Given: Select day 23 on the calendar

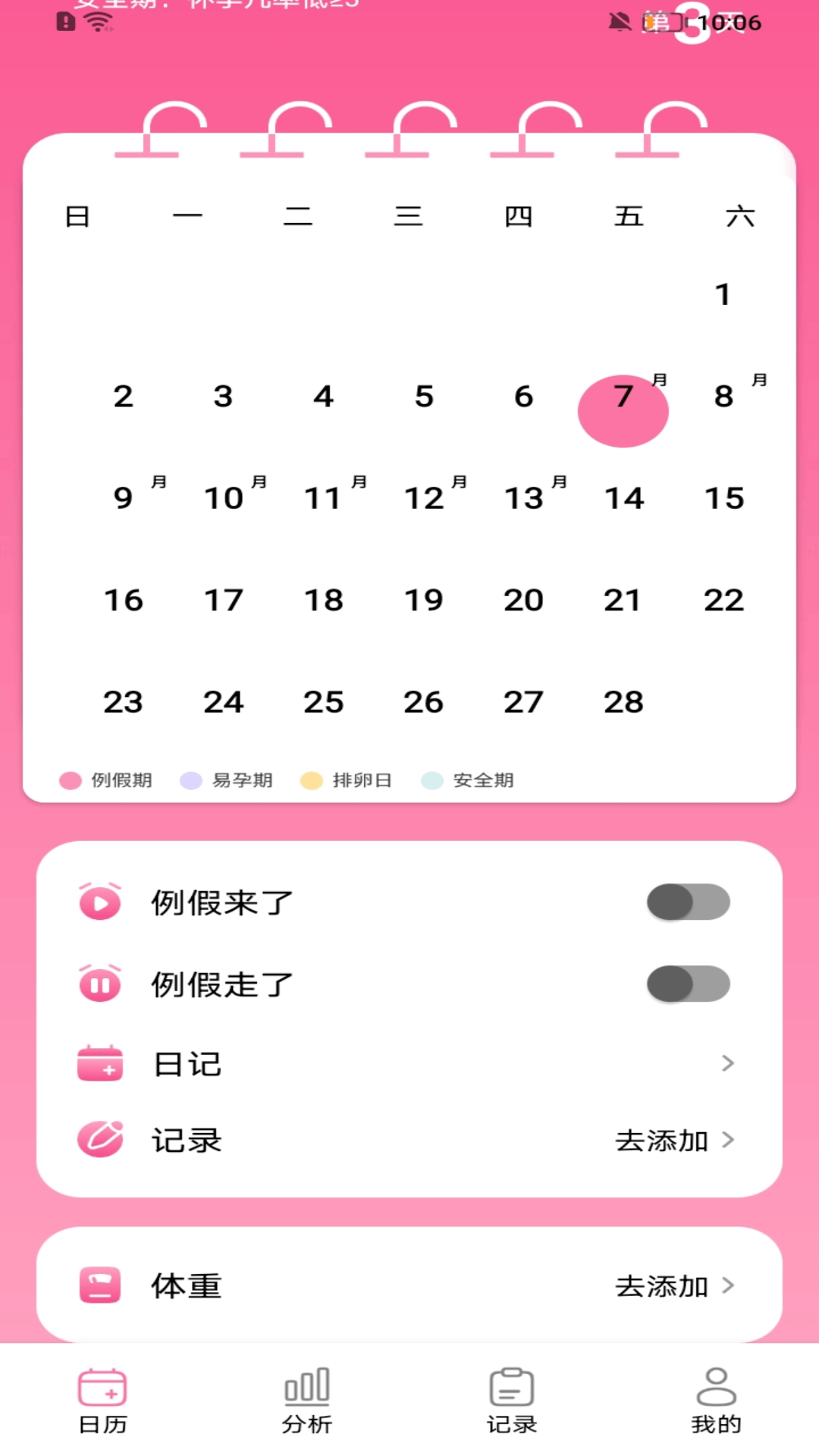Looking at the screenshot, I should (x=123, y=702).
